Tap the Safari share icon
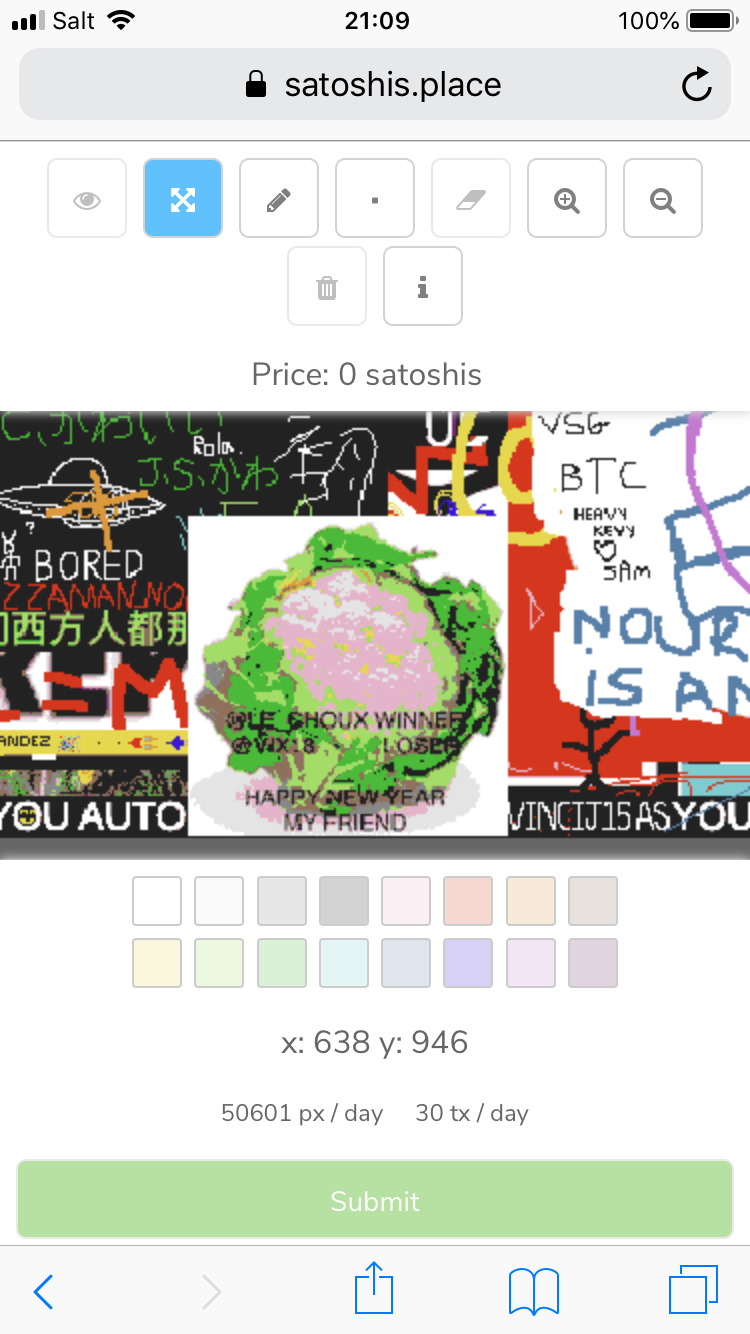The width and height of the screenshot is (750, 1334). point(374,1290)
